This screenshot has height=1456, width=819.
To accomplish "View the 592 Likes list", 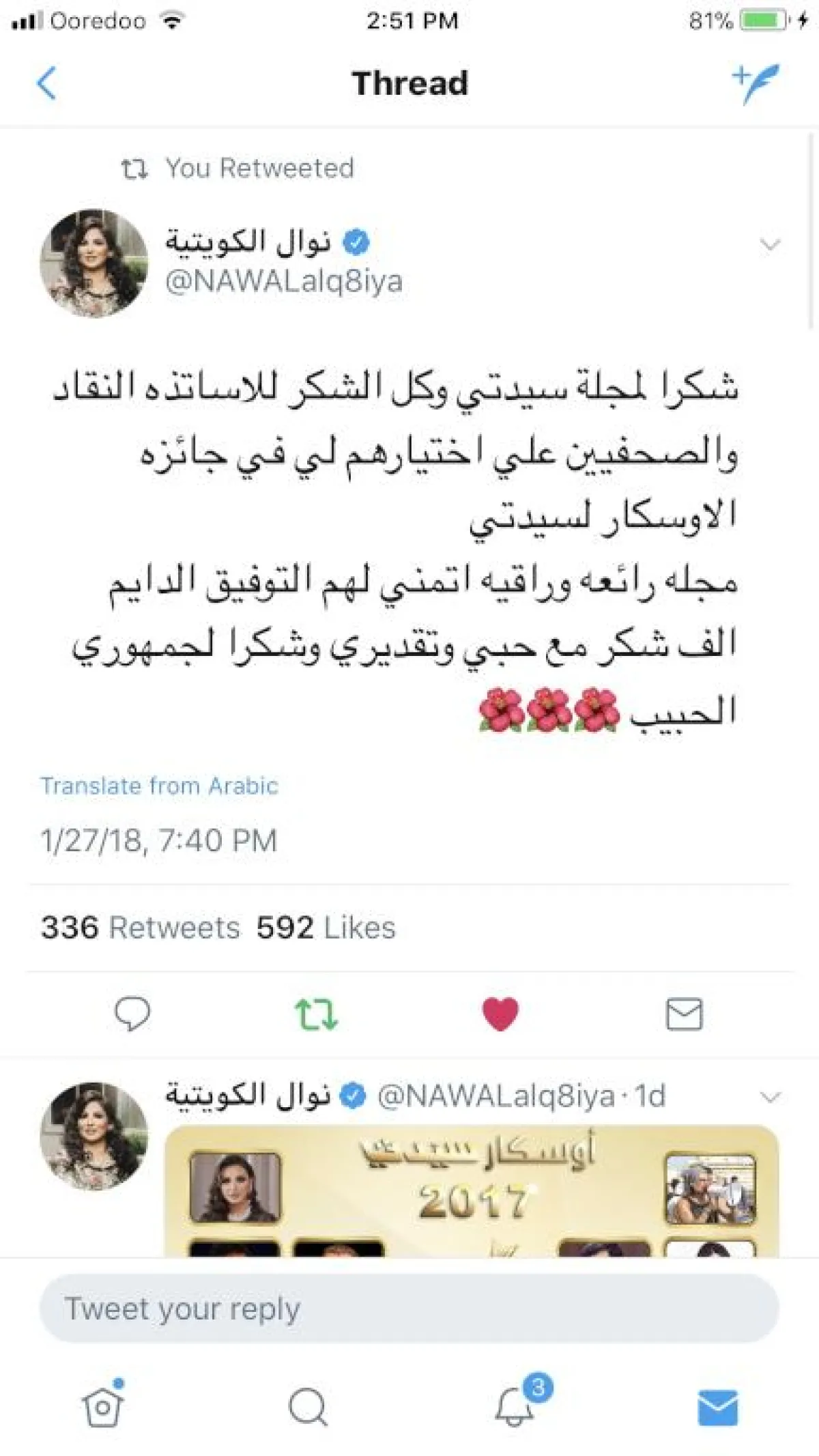I will click(326, 928).
